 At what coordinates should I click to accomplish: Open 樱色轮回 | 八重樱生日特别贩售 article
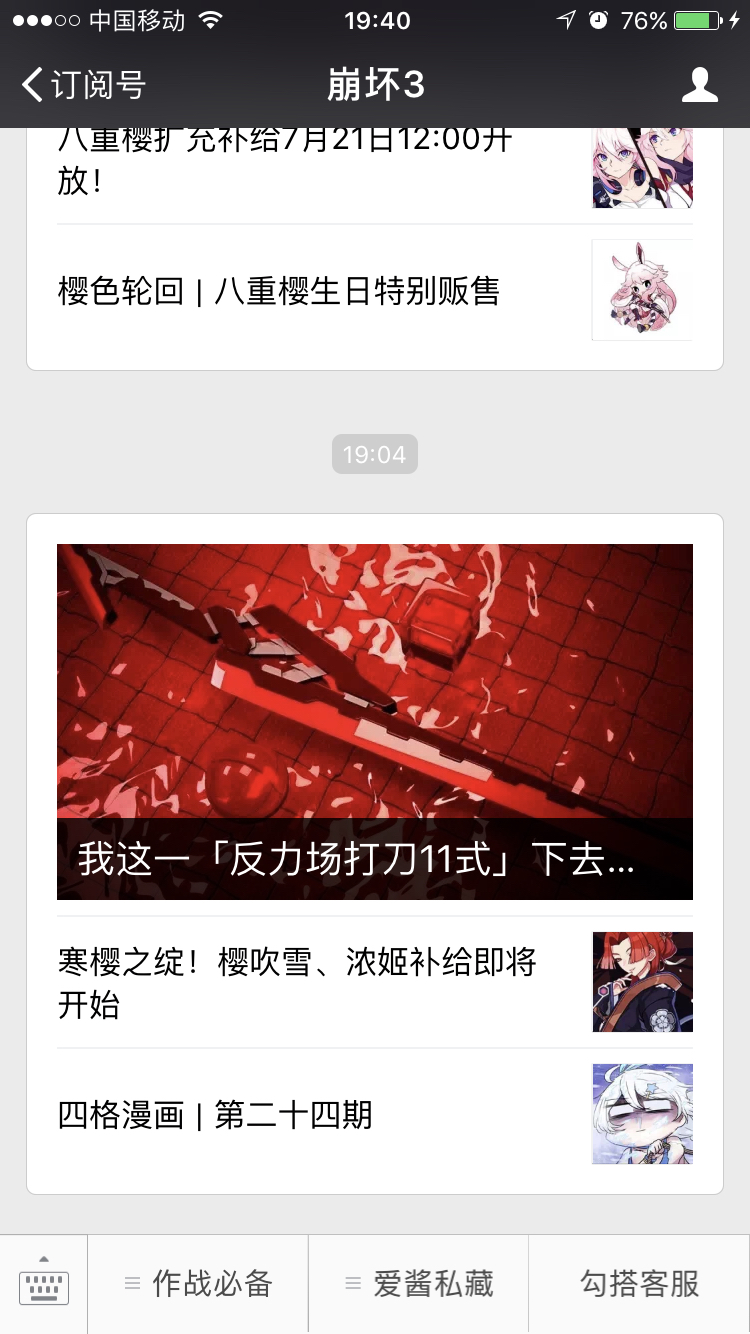tap(374, 291)
